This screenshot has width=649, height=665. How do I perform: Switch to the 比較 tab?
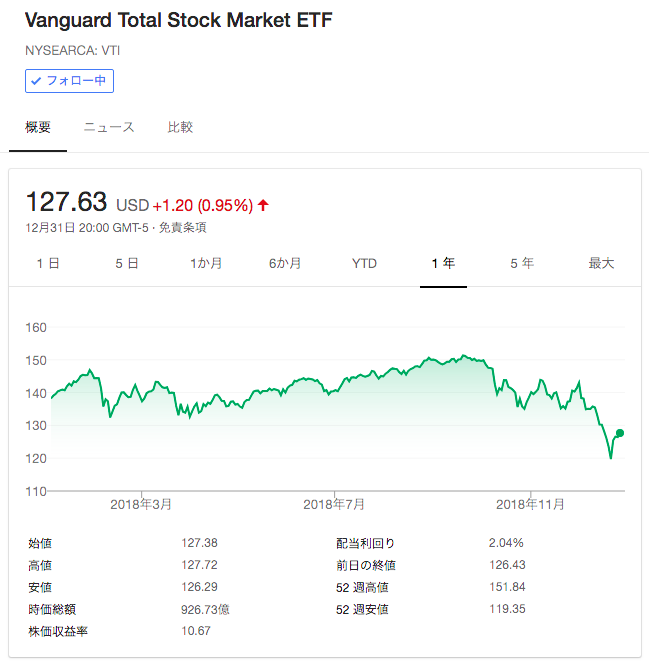point(180,127)
